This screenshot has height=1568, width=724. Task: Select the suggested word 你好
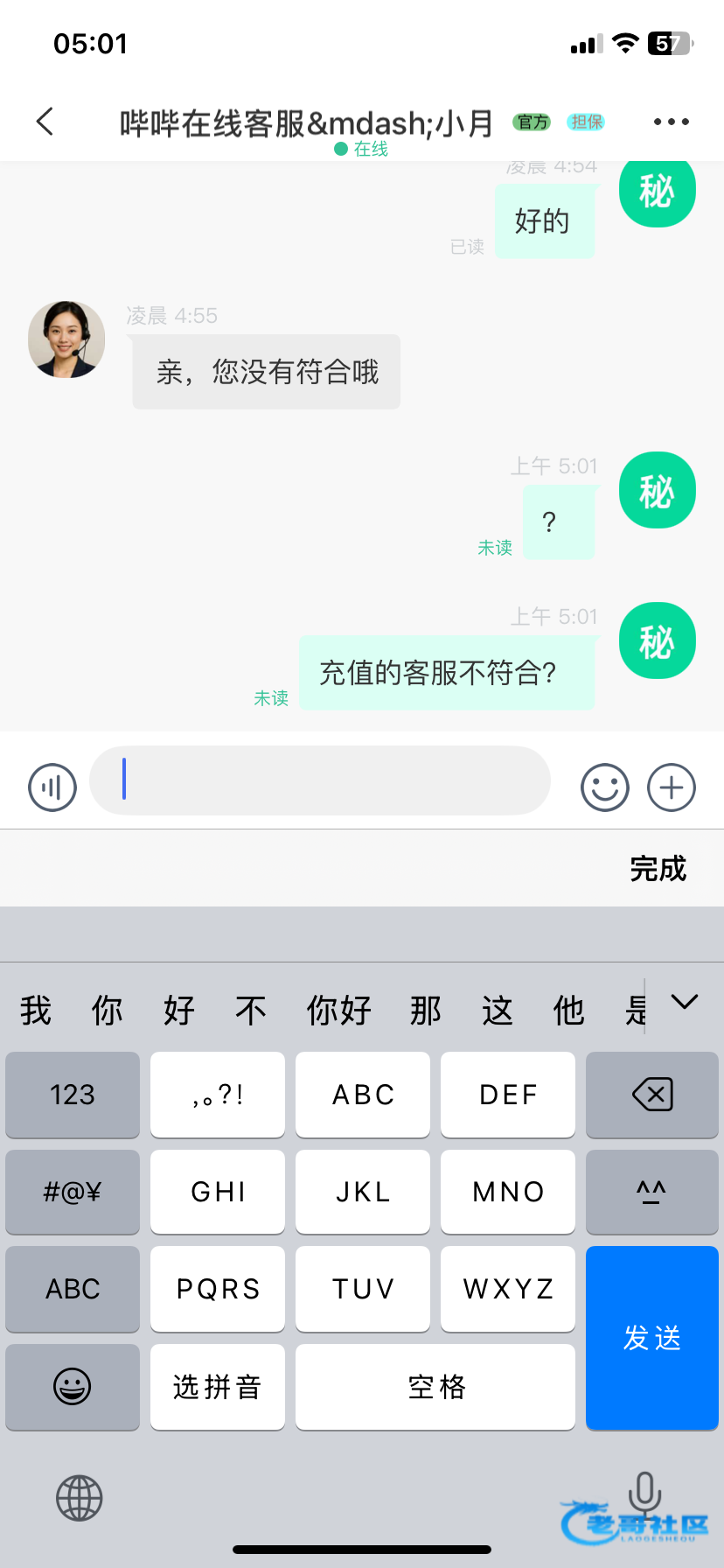click(338, 1011)
